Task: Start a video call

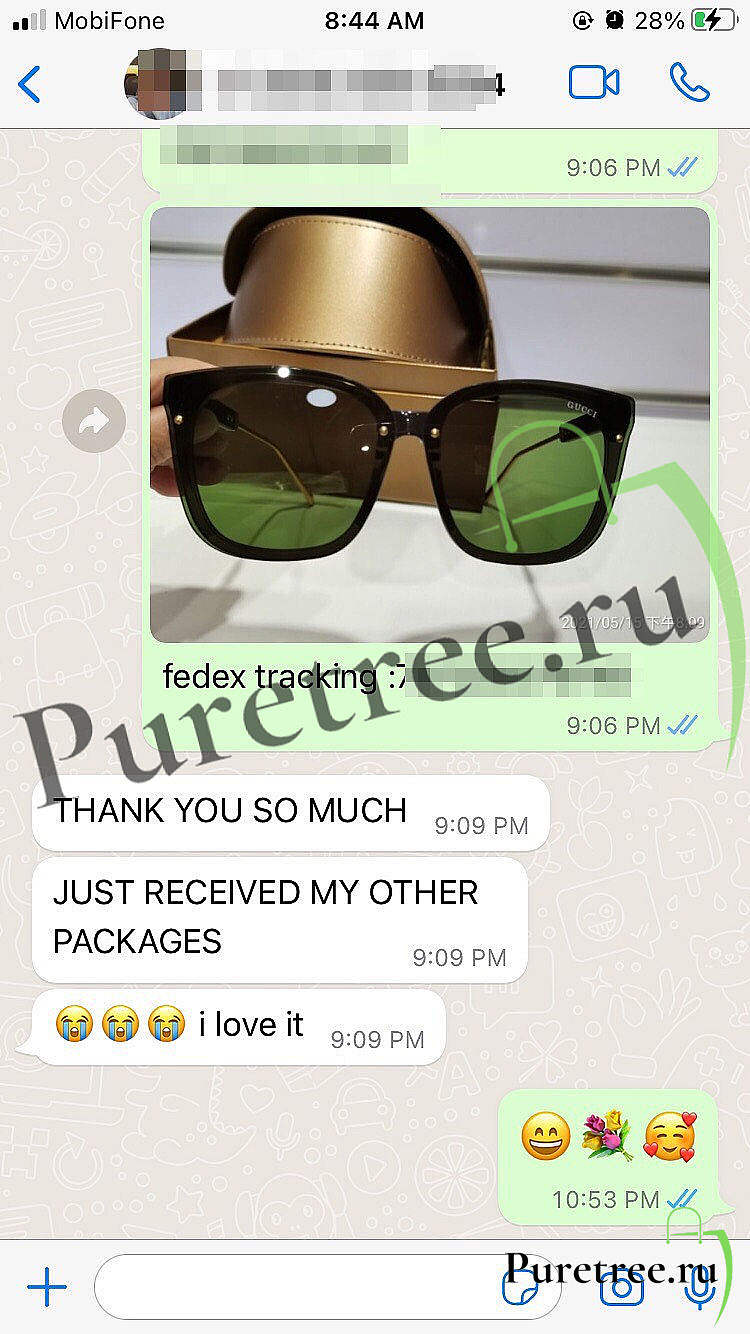Action: tap(594, 83)
